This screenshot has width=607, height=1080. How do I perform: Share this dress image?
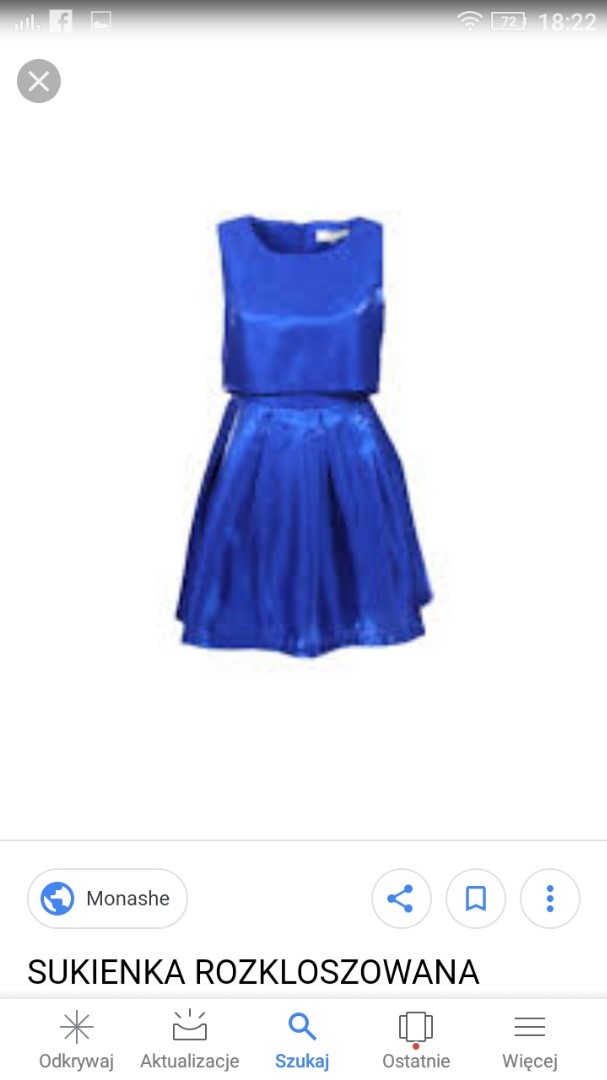[x=401, y=898]
